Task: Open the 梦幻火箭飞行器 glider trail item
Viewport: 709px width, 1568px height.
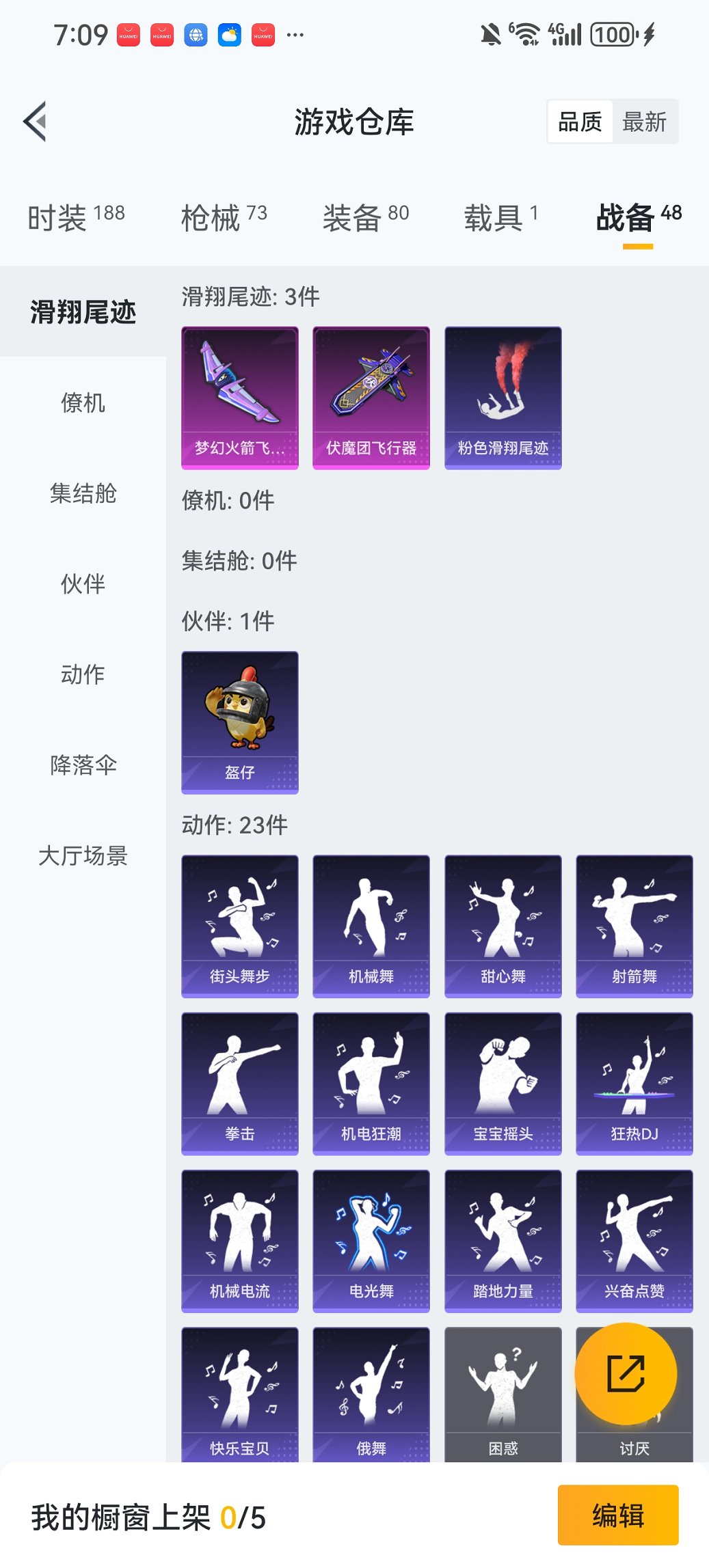Action: 239,396
